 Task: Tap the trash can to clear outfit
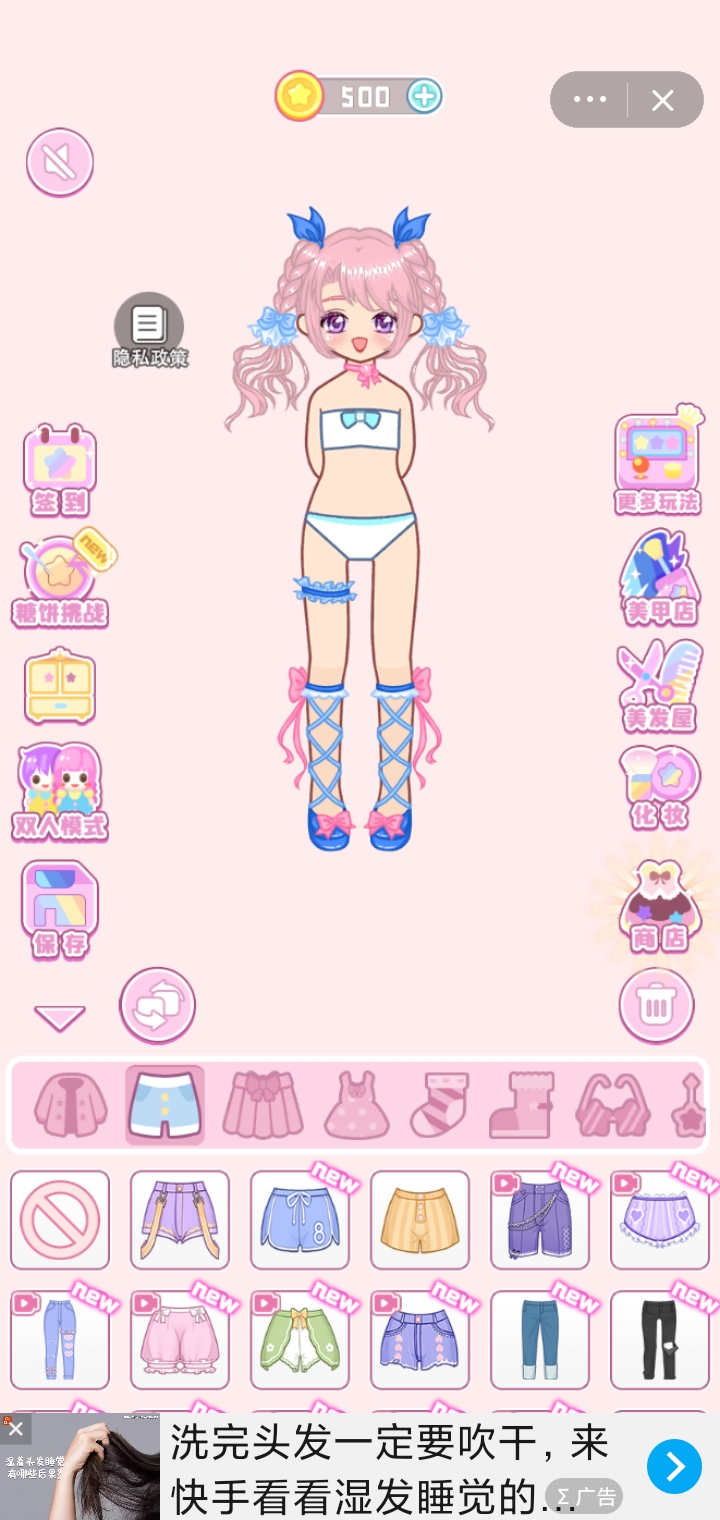656,1005
